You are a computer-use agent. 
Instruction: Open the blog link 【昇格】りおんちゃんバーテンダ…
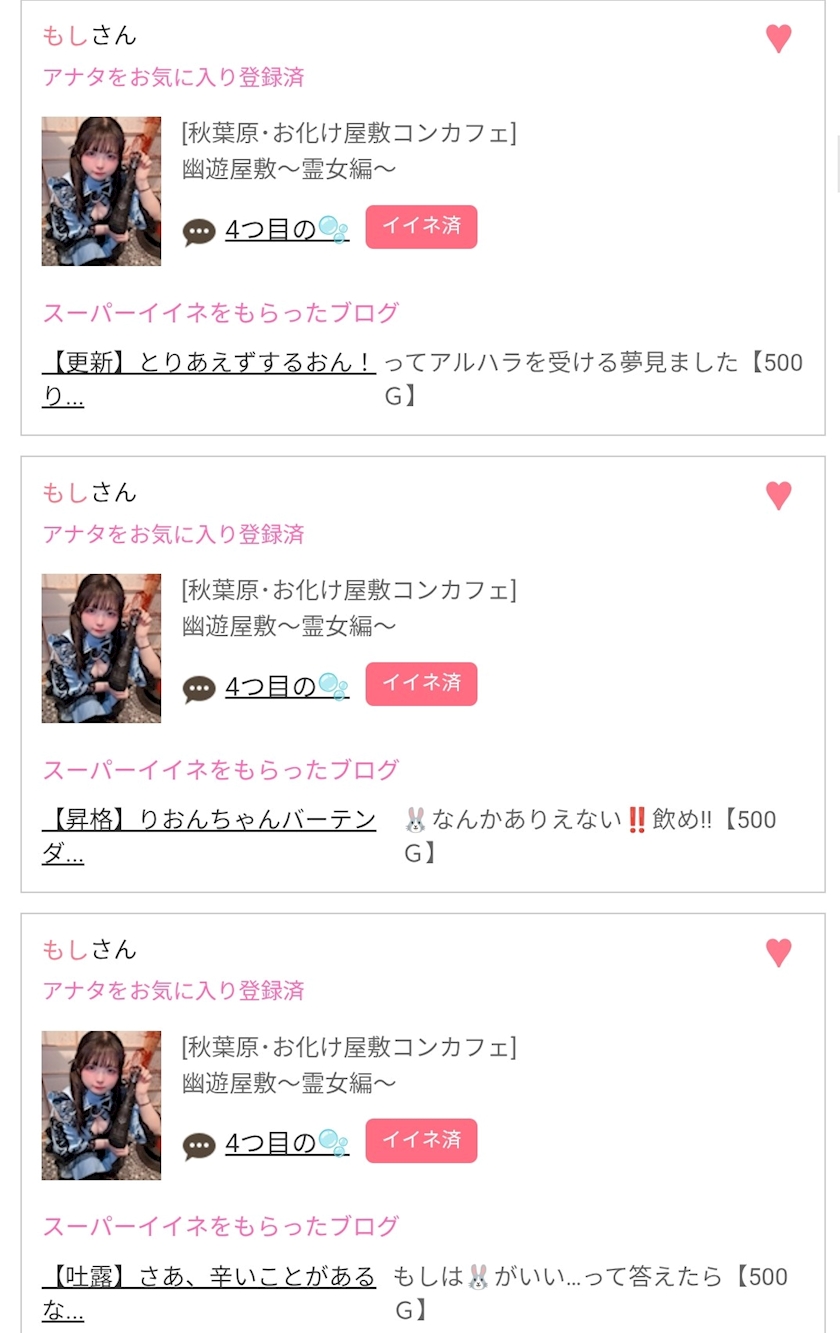[209, 836]
